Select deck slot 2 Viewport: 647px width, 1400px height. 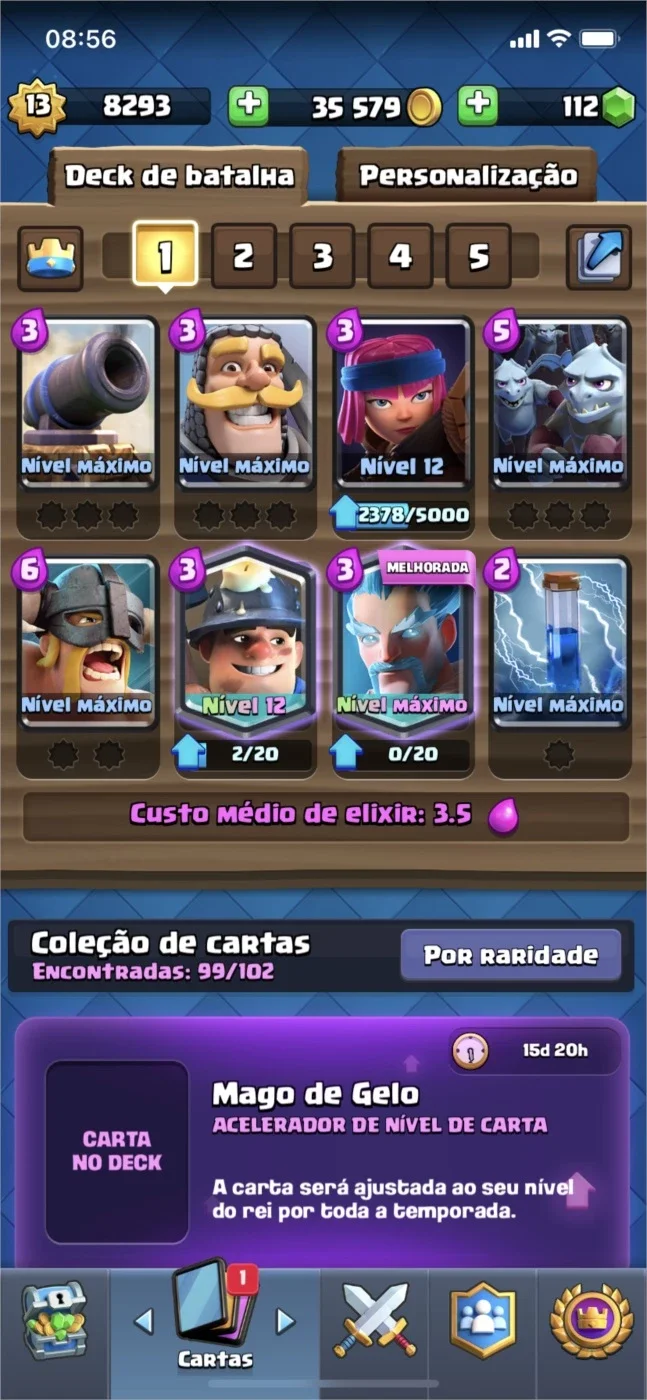pyautogui.click(x=243, y=257)
